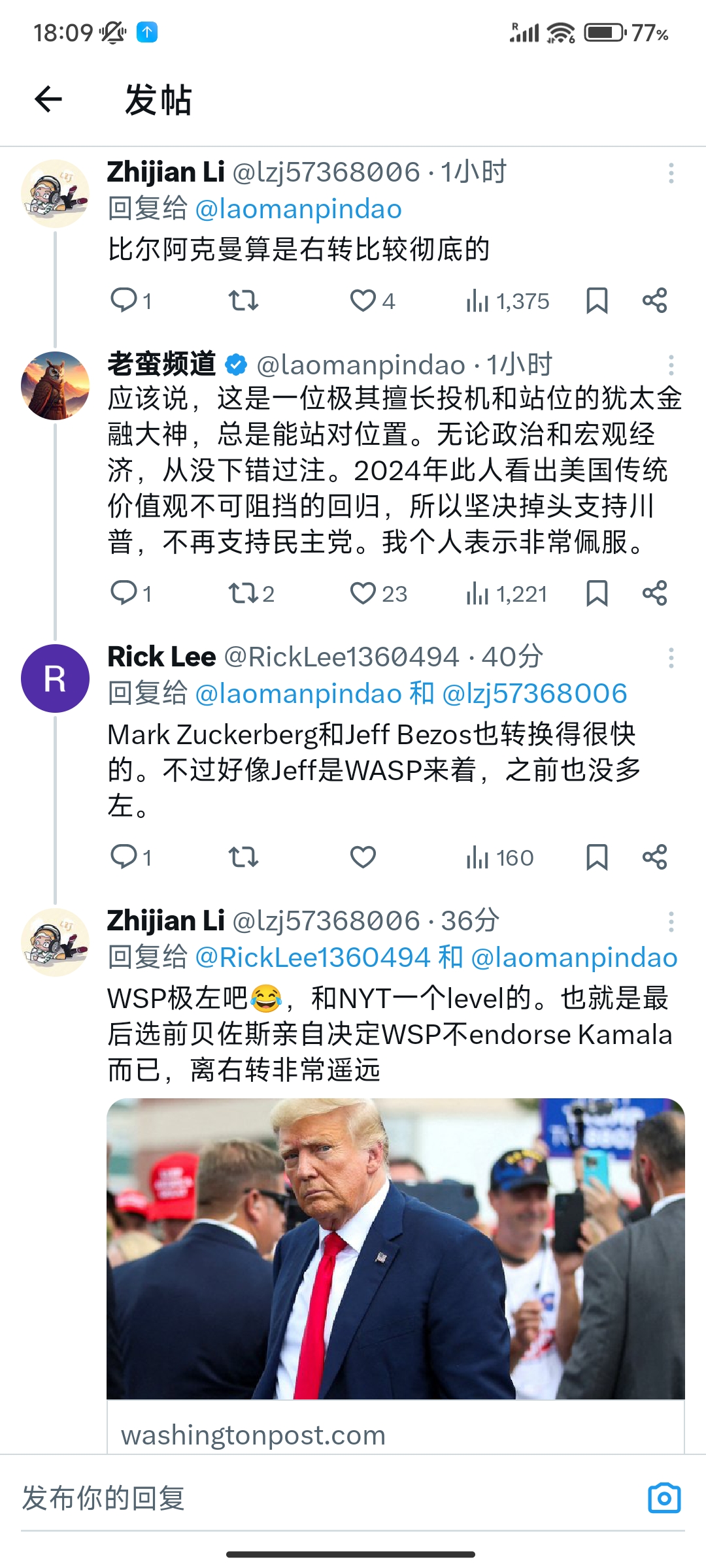Open the @lzj57368006 mention in Rick Lee's reply
This screenshot has height=1568, width=706.
535,693
